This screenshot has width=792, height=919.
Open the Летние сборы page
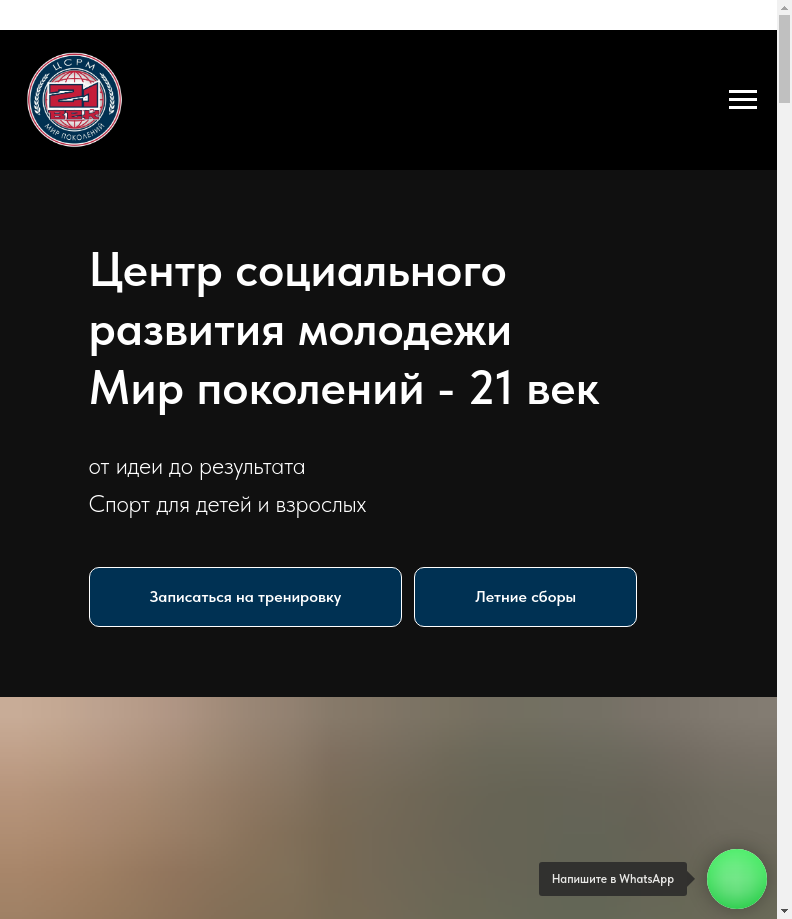coord(525,597)
